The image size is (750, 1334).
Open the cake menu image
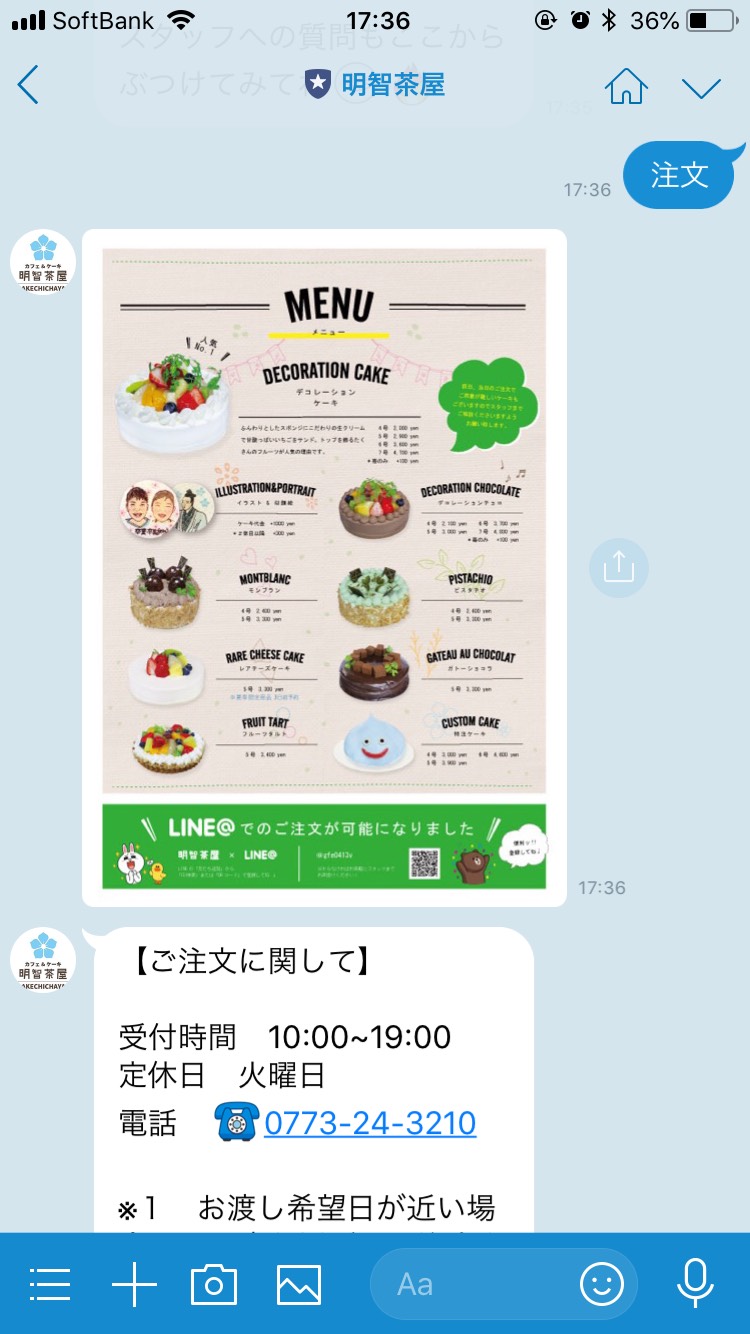pyautogui.click(x=324, y=568)
